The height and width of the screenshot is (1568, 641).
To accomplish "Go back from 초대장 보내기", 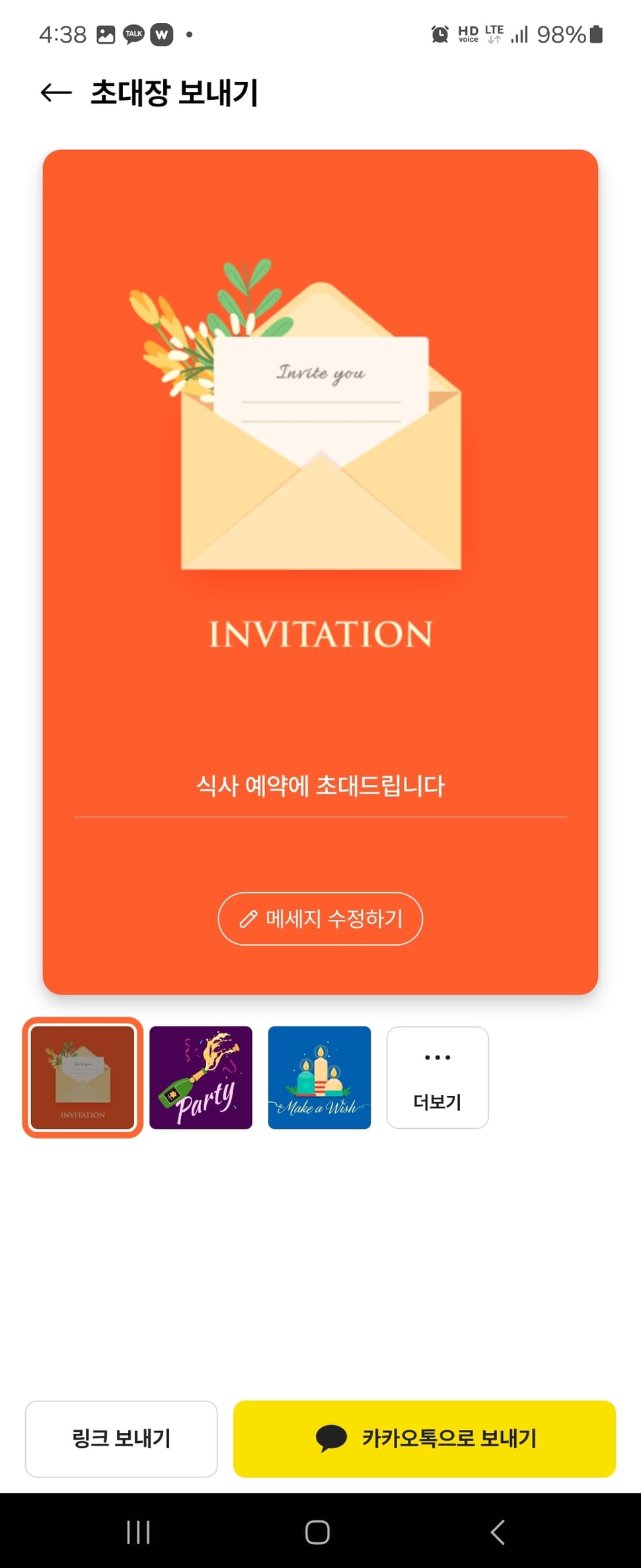I will 56,93.
